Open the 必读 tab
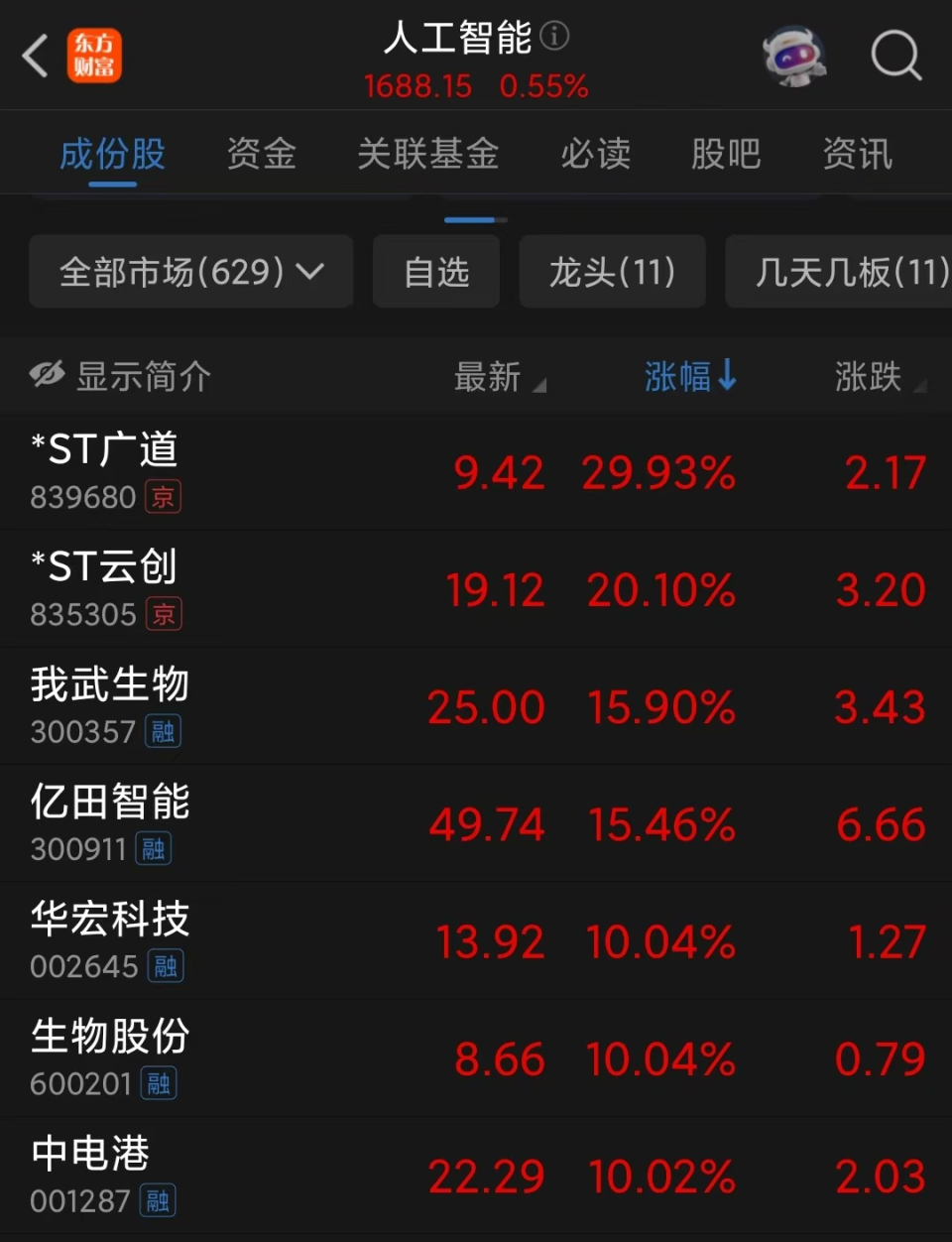 pyautogui.click(x=595, y=154)
